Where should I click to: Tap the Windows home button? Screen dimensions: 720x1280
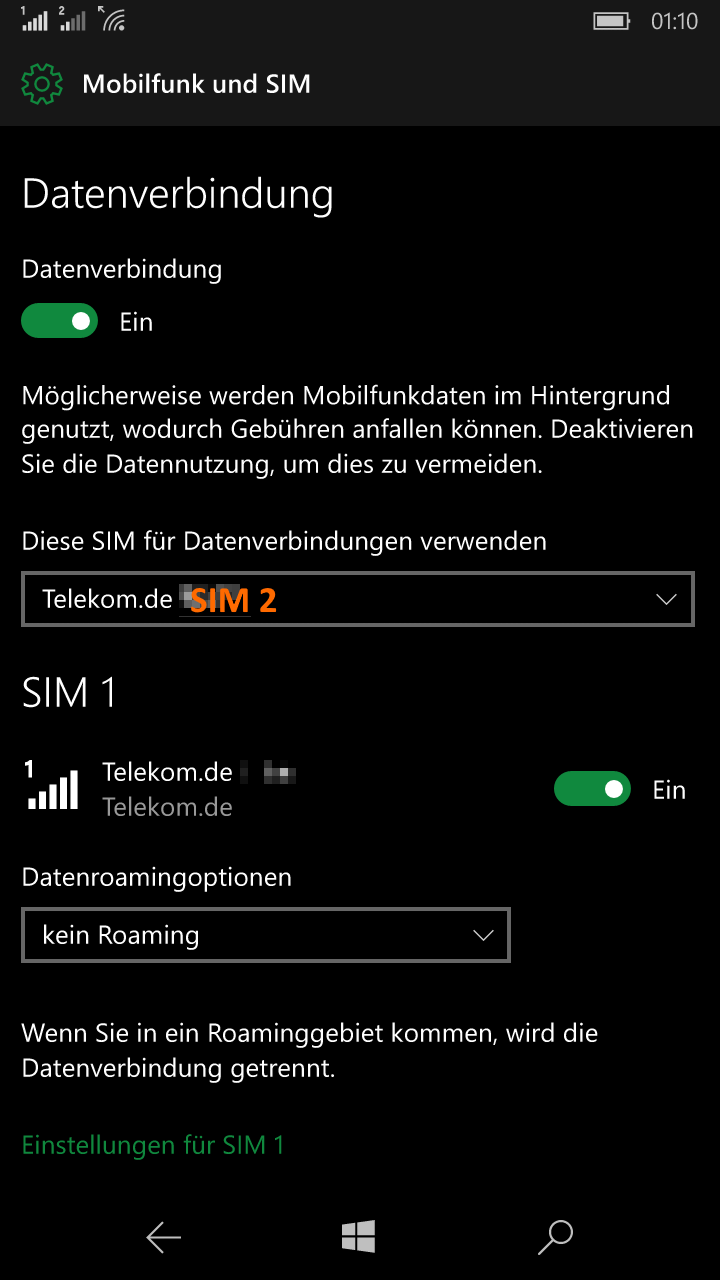tap(358, 1237)
